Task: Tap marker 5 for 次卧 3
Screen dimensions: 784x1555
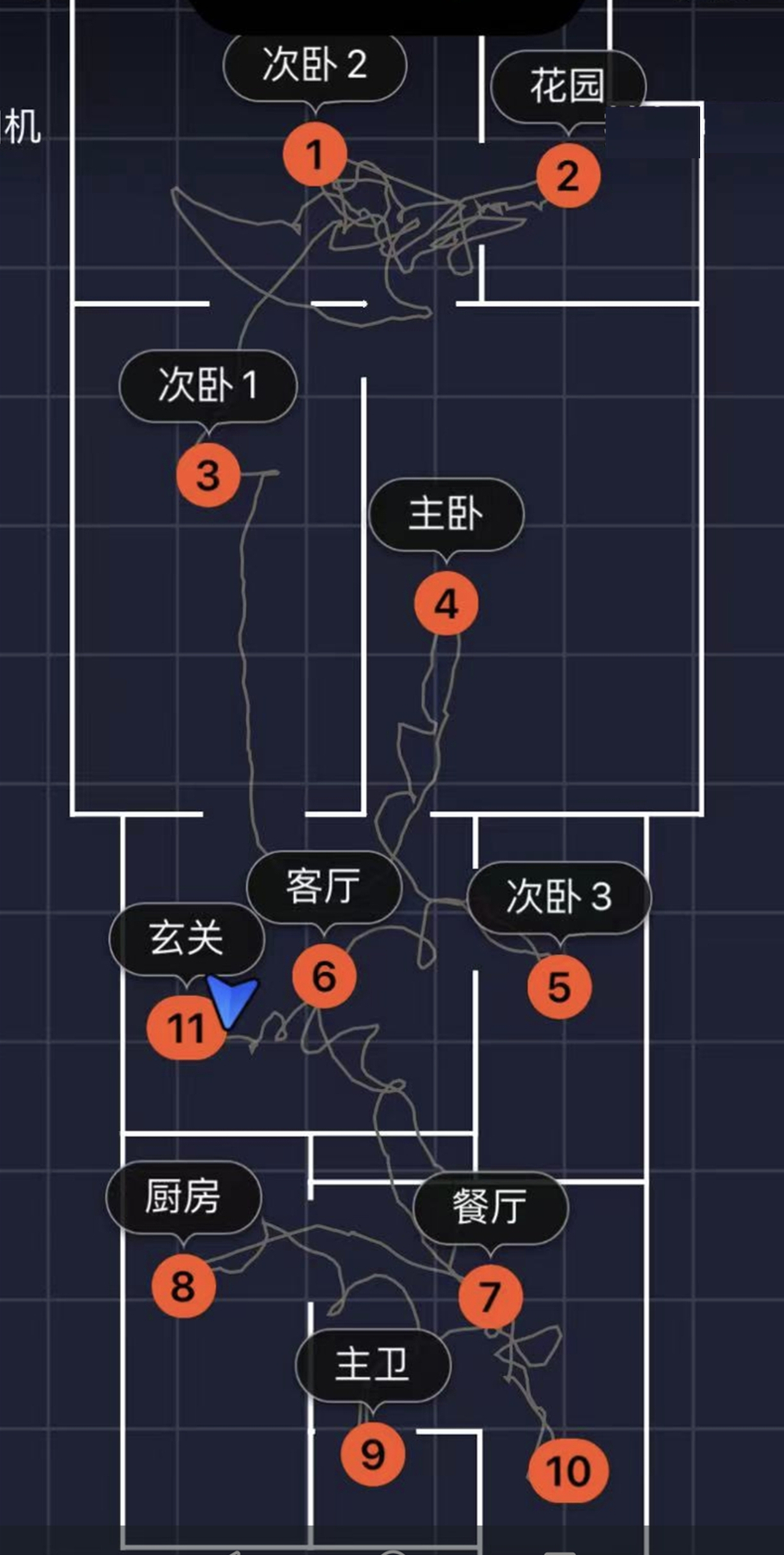Action: (x=559, y=987)
